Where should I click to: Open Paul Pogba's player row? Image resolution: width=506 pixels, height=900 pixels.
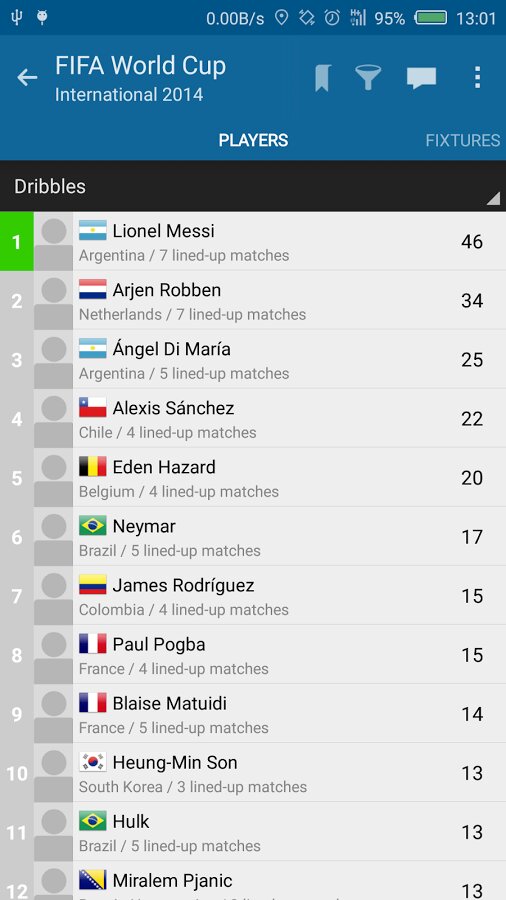(x=253, y=655)
